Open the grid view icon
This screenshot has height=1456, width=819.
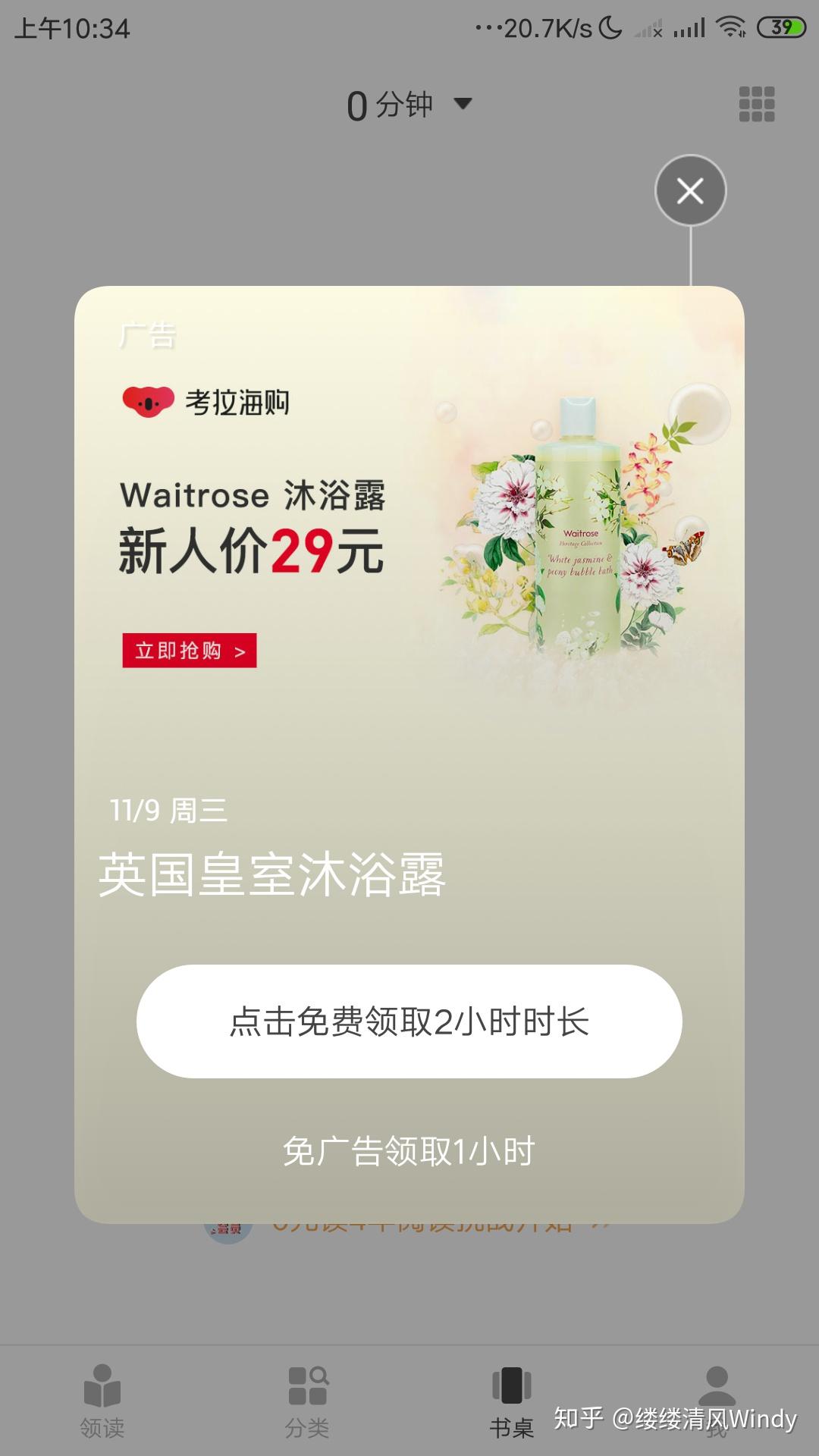tap(757, 104)
